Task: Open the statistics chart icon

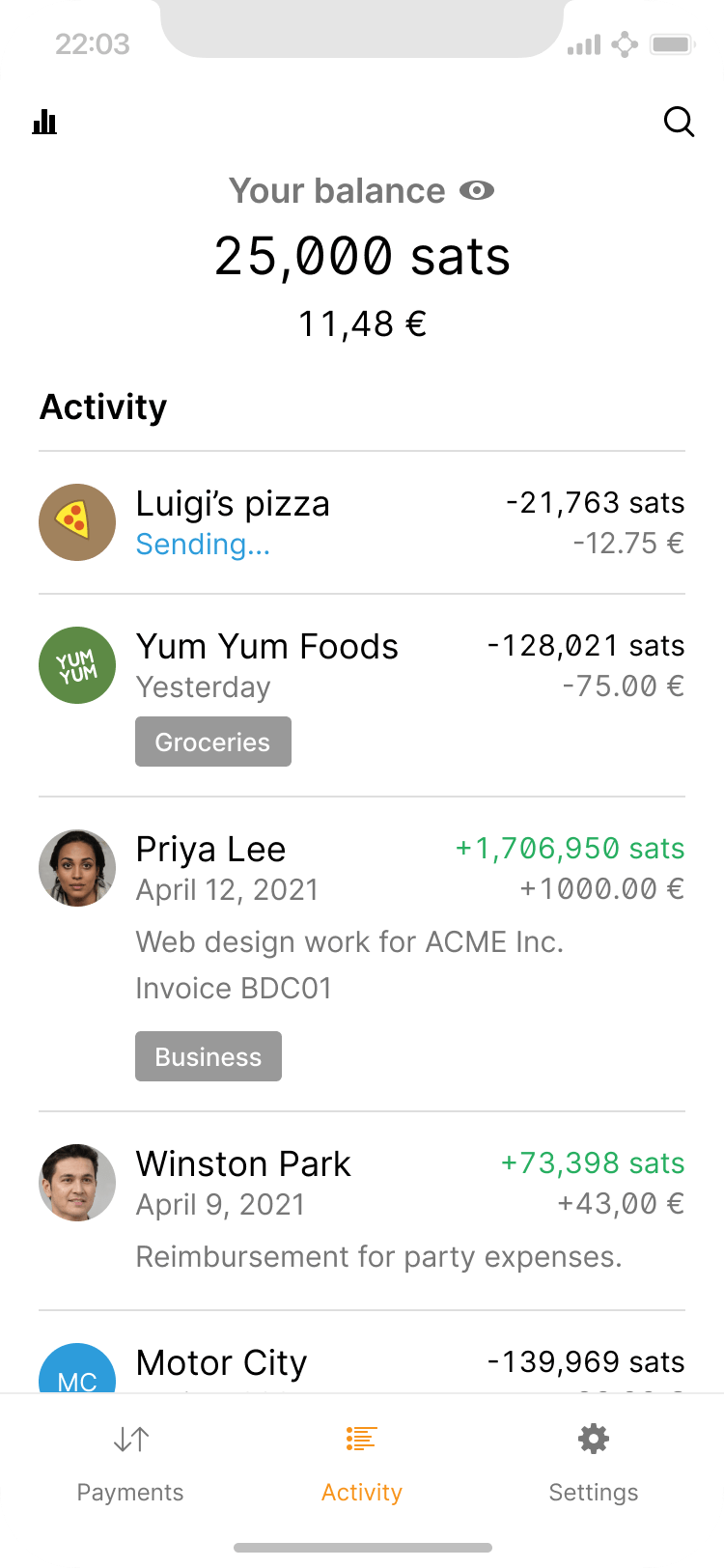Action: 44,122
